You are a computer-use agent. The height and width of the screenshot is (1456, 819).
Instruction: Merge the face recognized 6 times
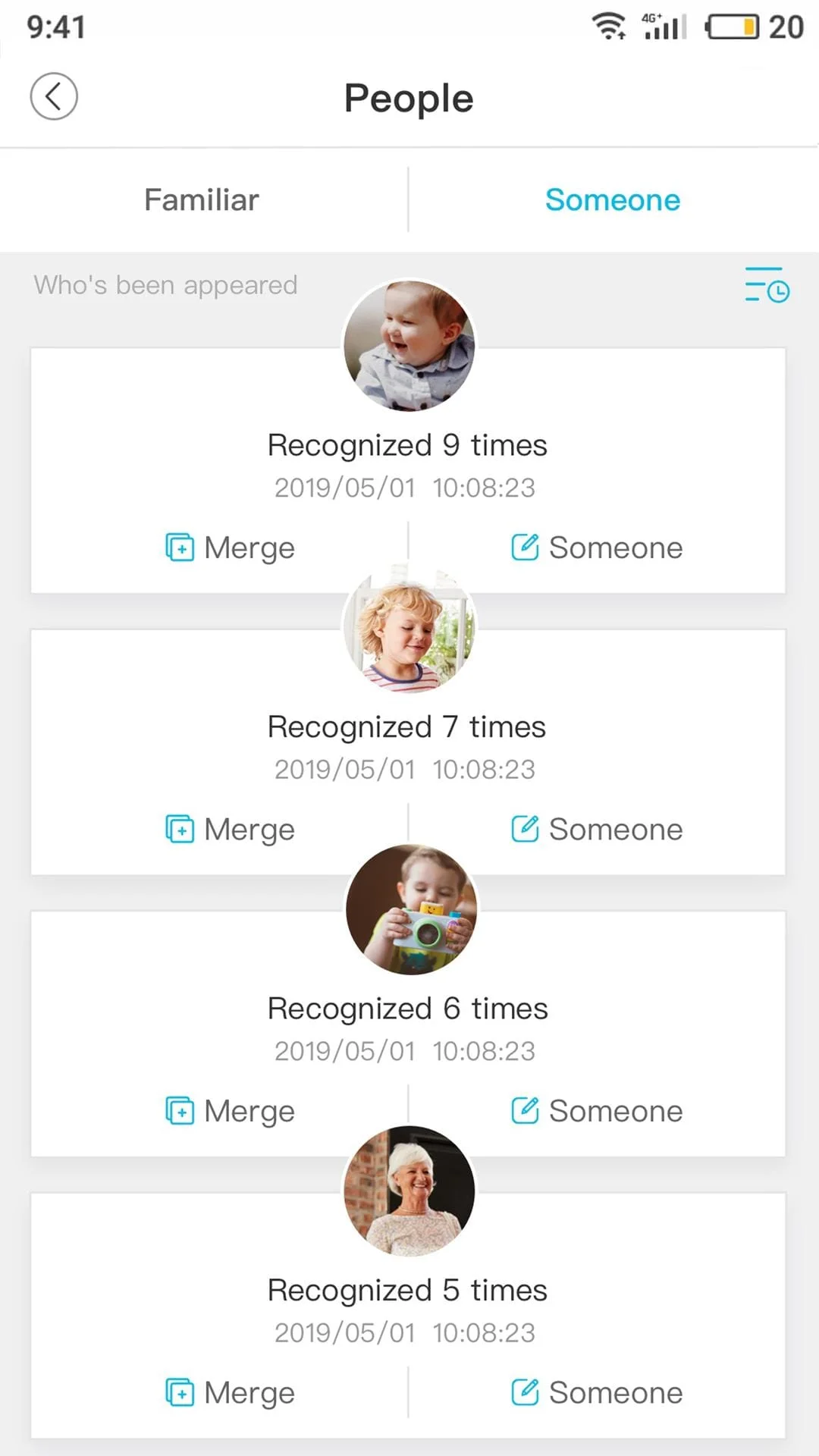point(231,1111)
